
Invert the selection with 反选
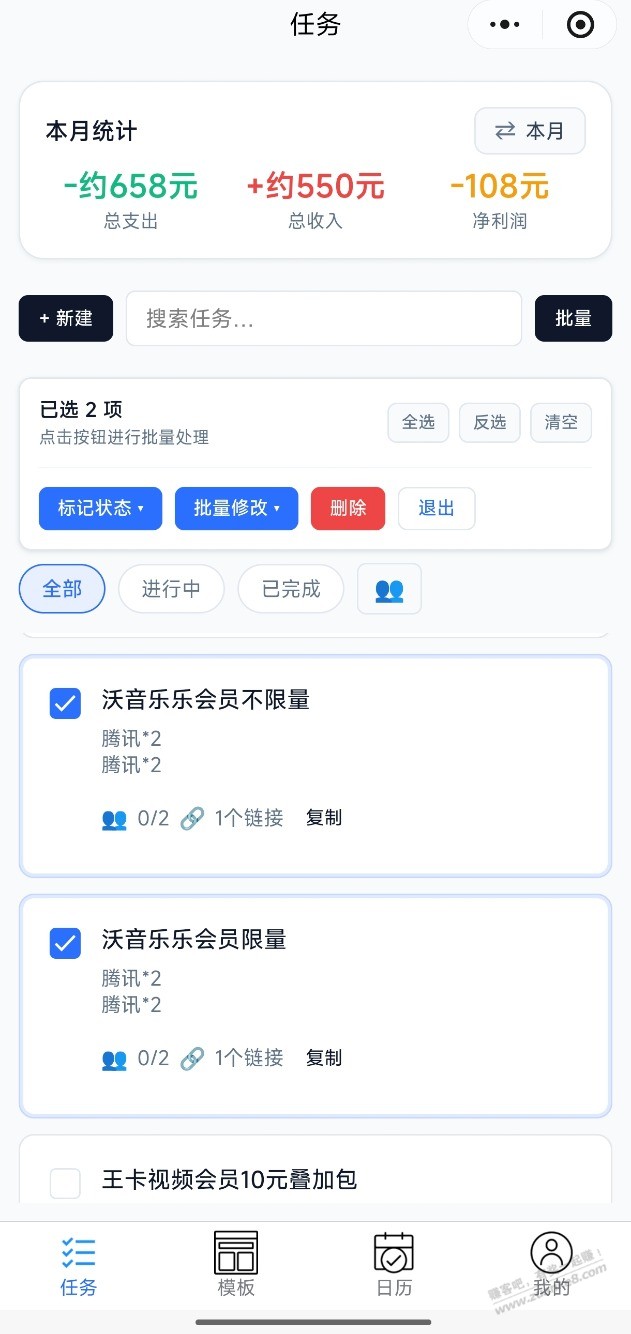click(489, 422)
